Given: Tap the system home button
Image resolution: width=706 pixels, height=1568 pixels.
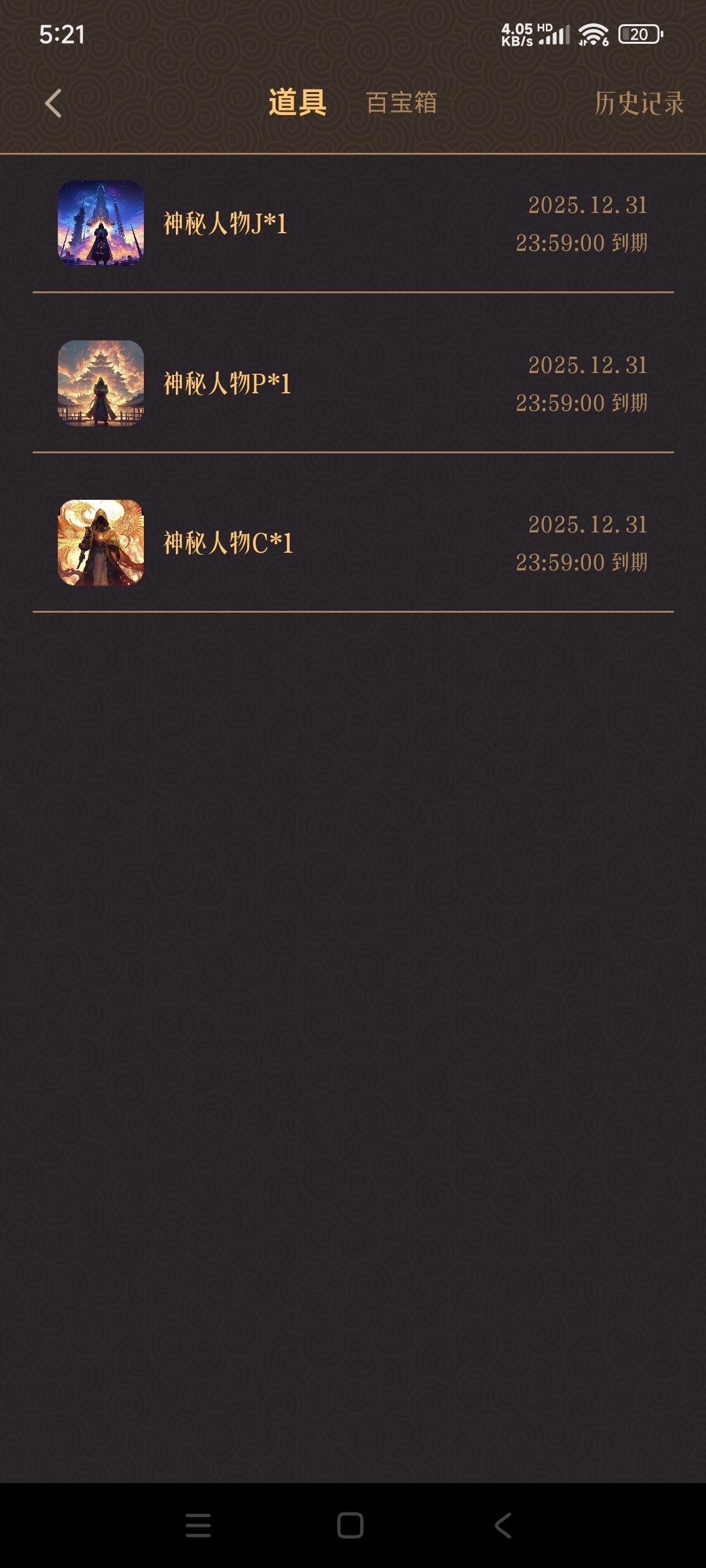Looking at the screenshot, I should click(x=350, y=1526).
